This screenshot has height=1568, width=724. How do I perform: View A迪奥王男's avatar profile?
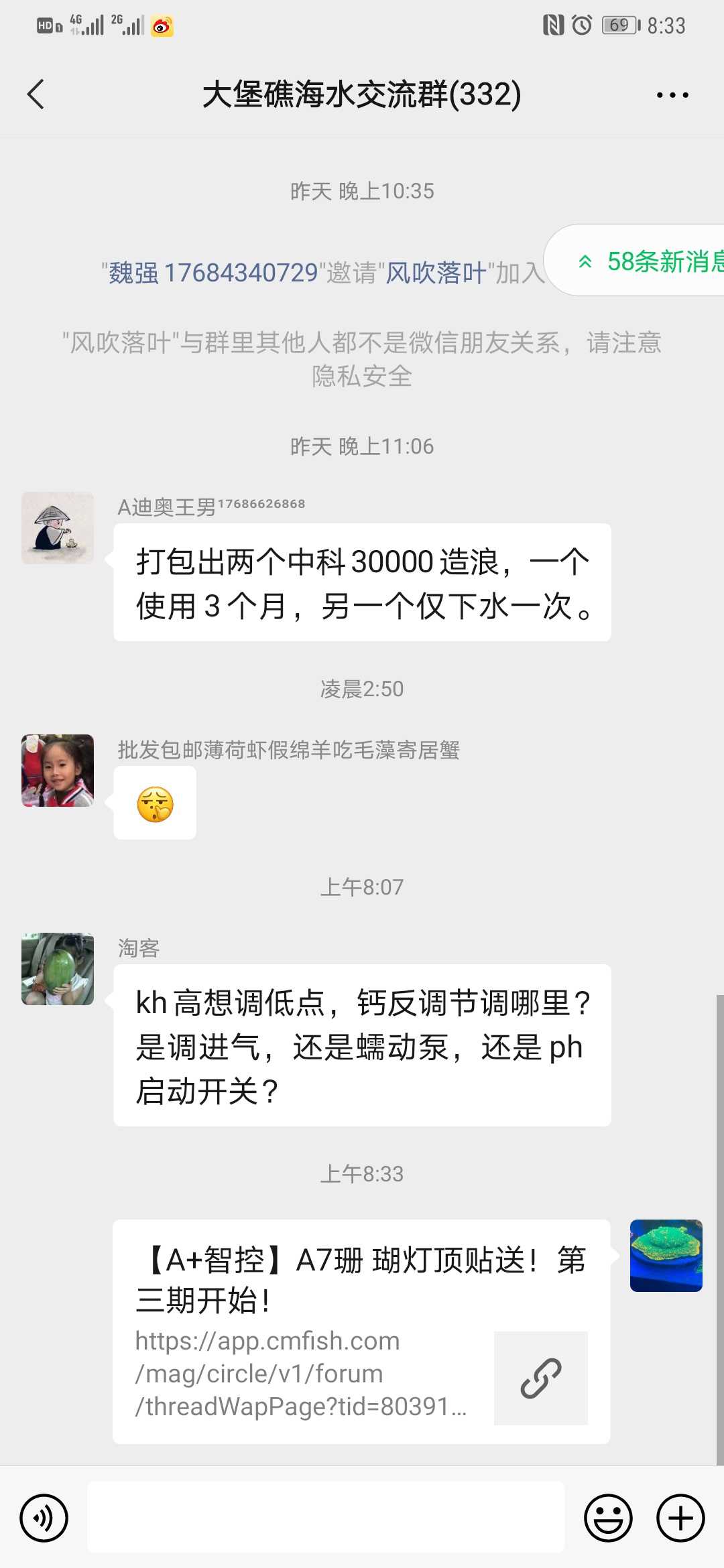pyautogui.click(x=58, y=528)
